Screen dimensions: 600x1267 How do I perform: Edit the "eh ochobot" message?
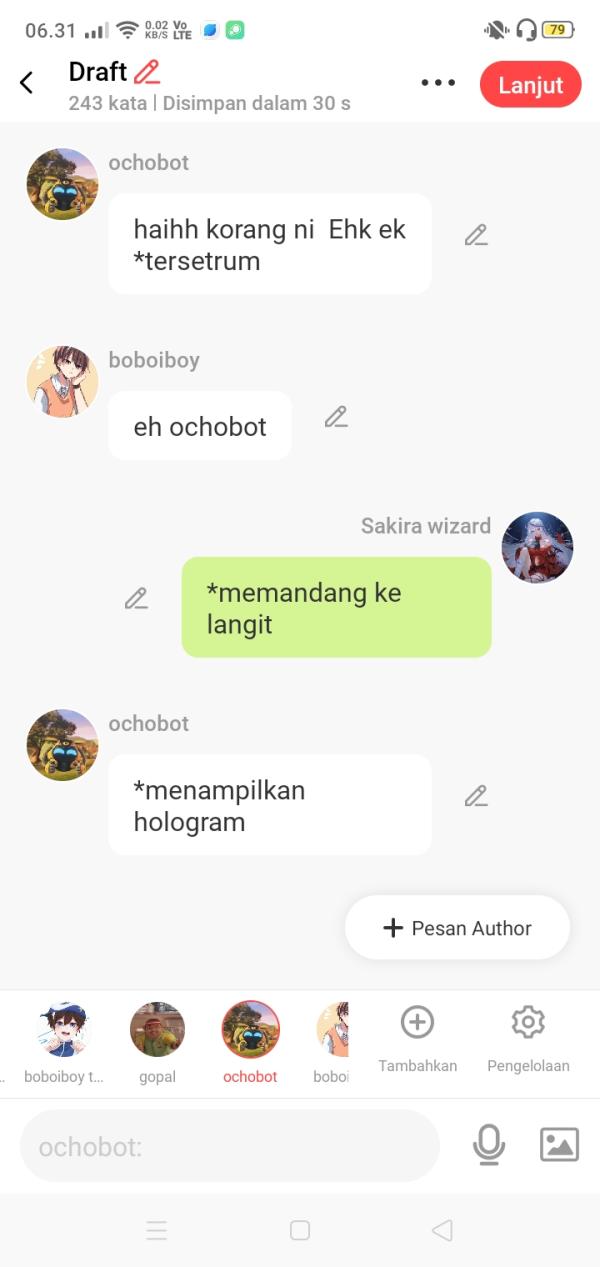[336, 418]
